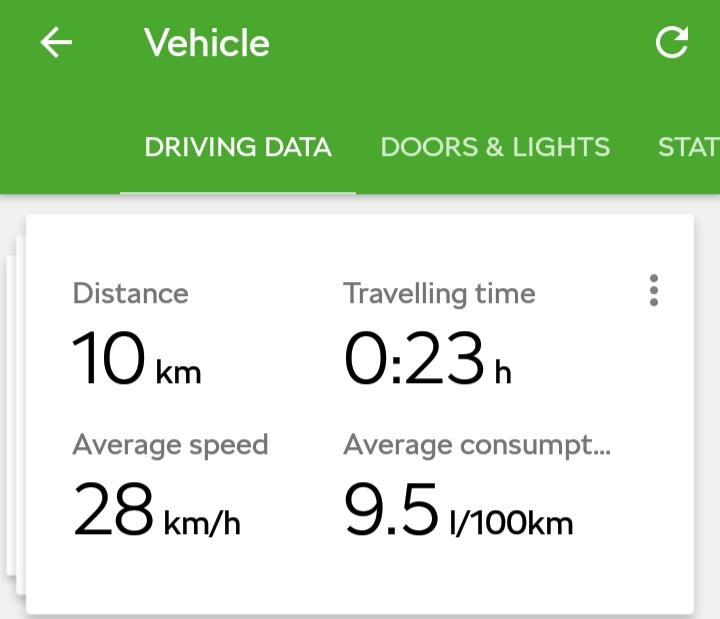Viewport: 720px width, 619px height.
Task: Select the Driving Data tab
Action: tap(238, 147)
